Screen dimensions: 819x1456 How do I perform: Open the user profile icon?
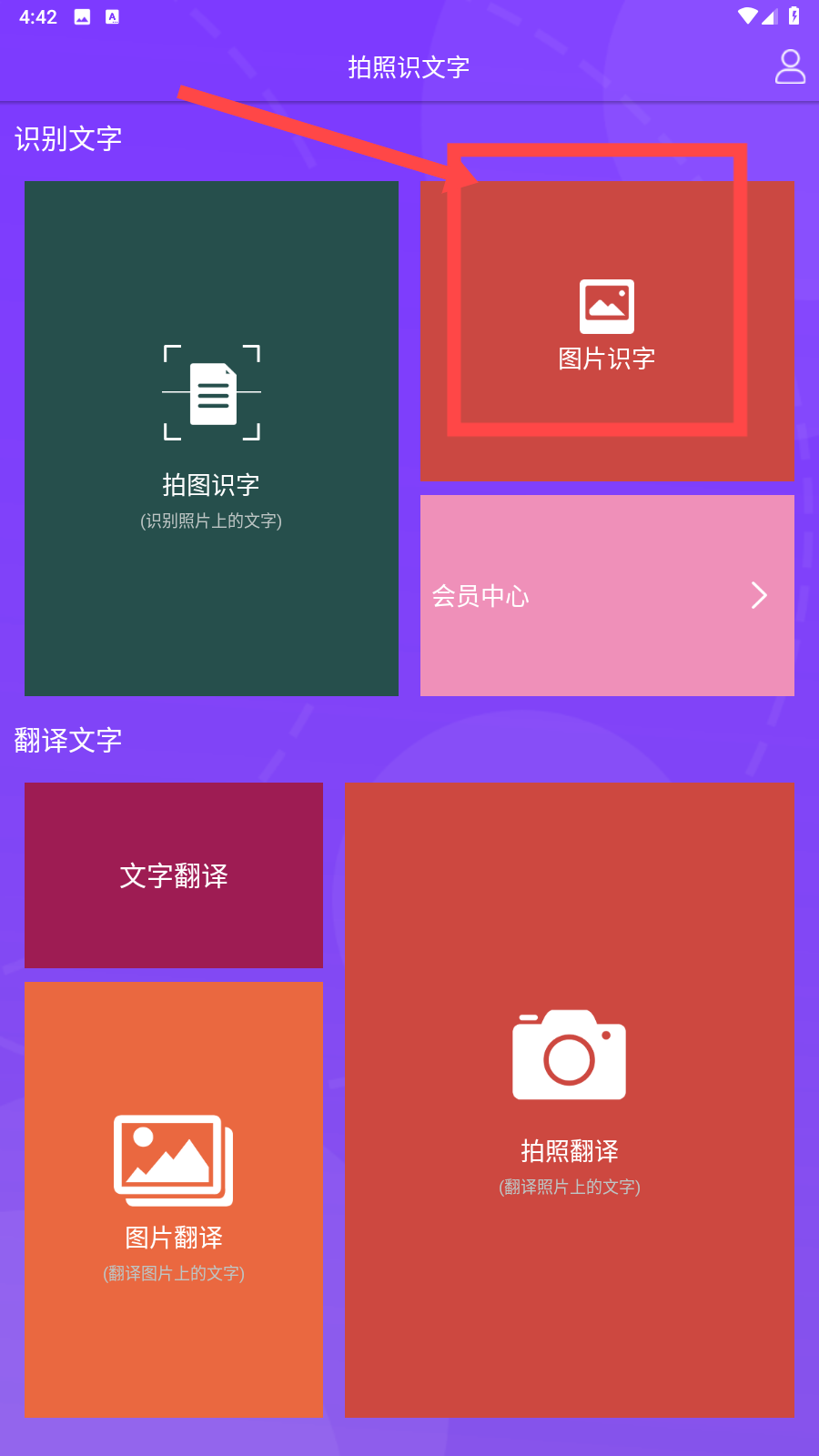click(790, 66)
